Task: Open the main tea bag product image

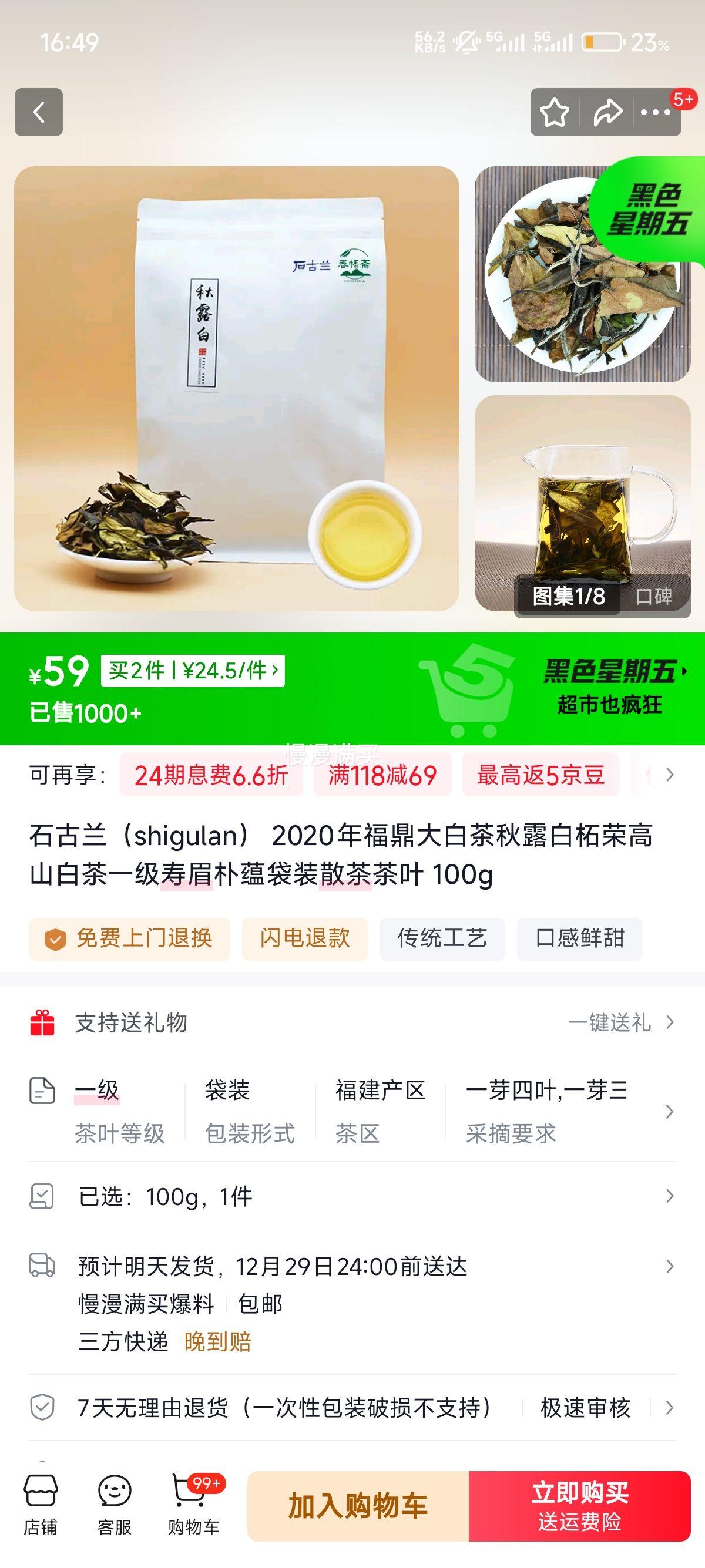Action: click(236, 388)
